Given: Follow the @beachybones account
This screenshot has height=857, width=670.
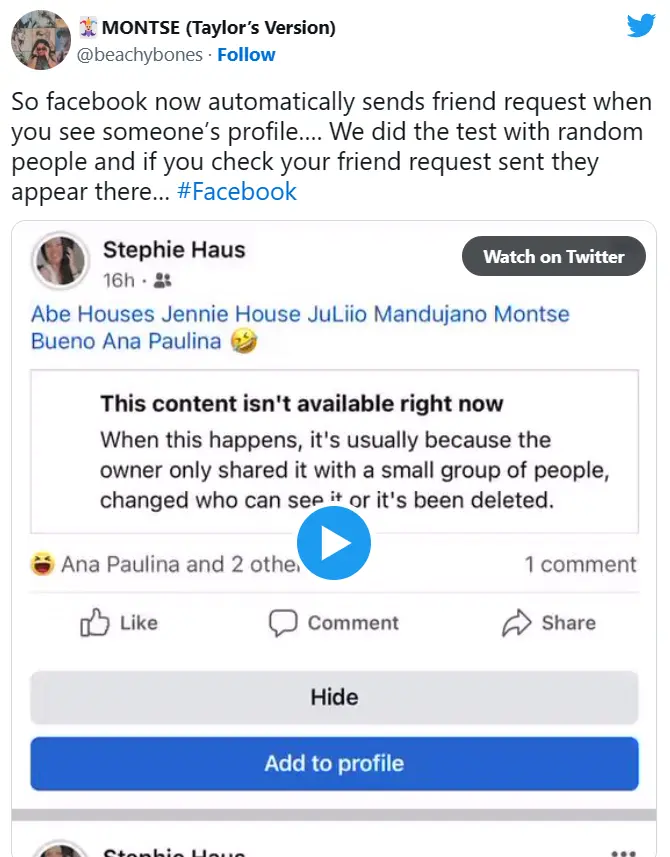Looking at the screenshot, I should pyautogui.click(x=246, y=55).
